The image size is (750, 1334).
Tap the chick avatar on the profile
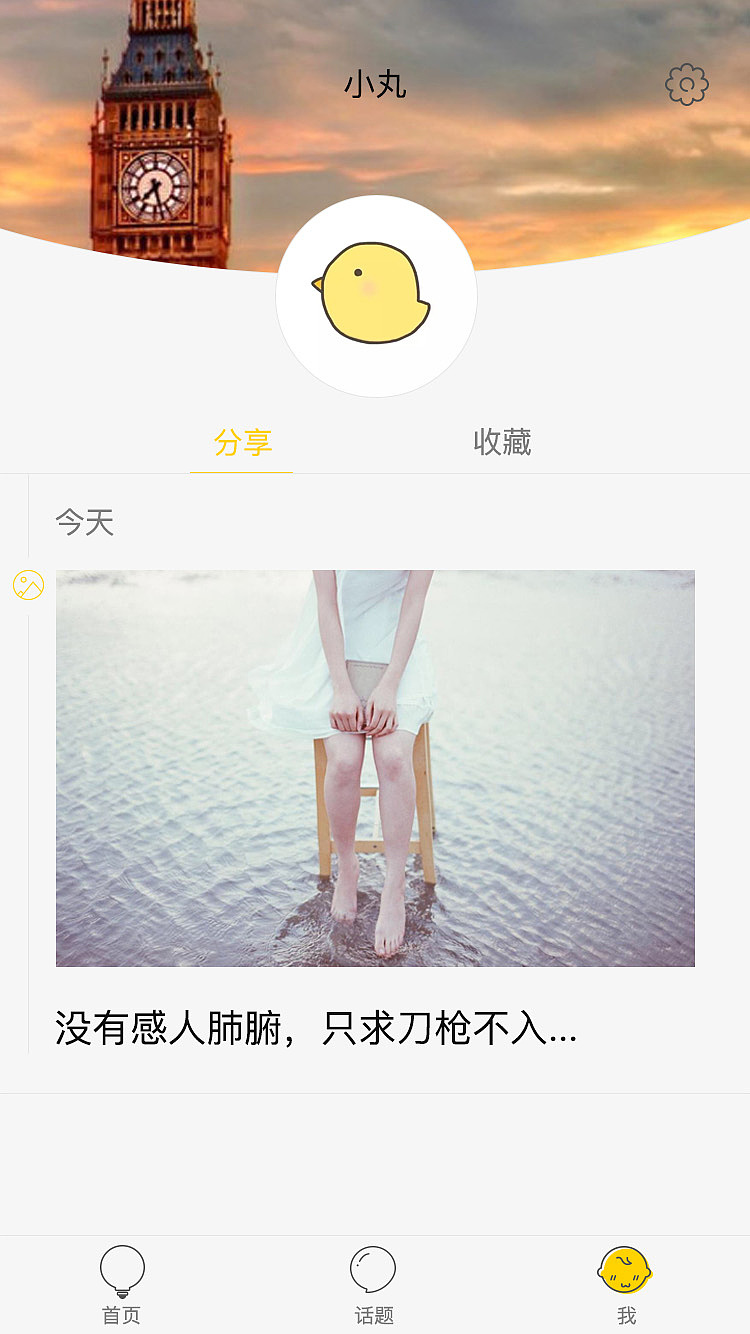pos(376,295)
